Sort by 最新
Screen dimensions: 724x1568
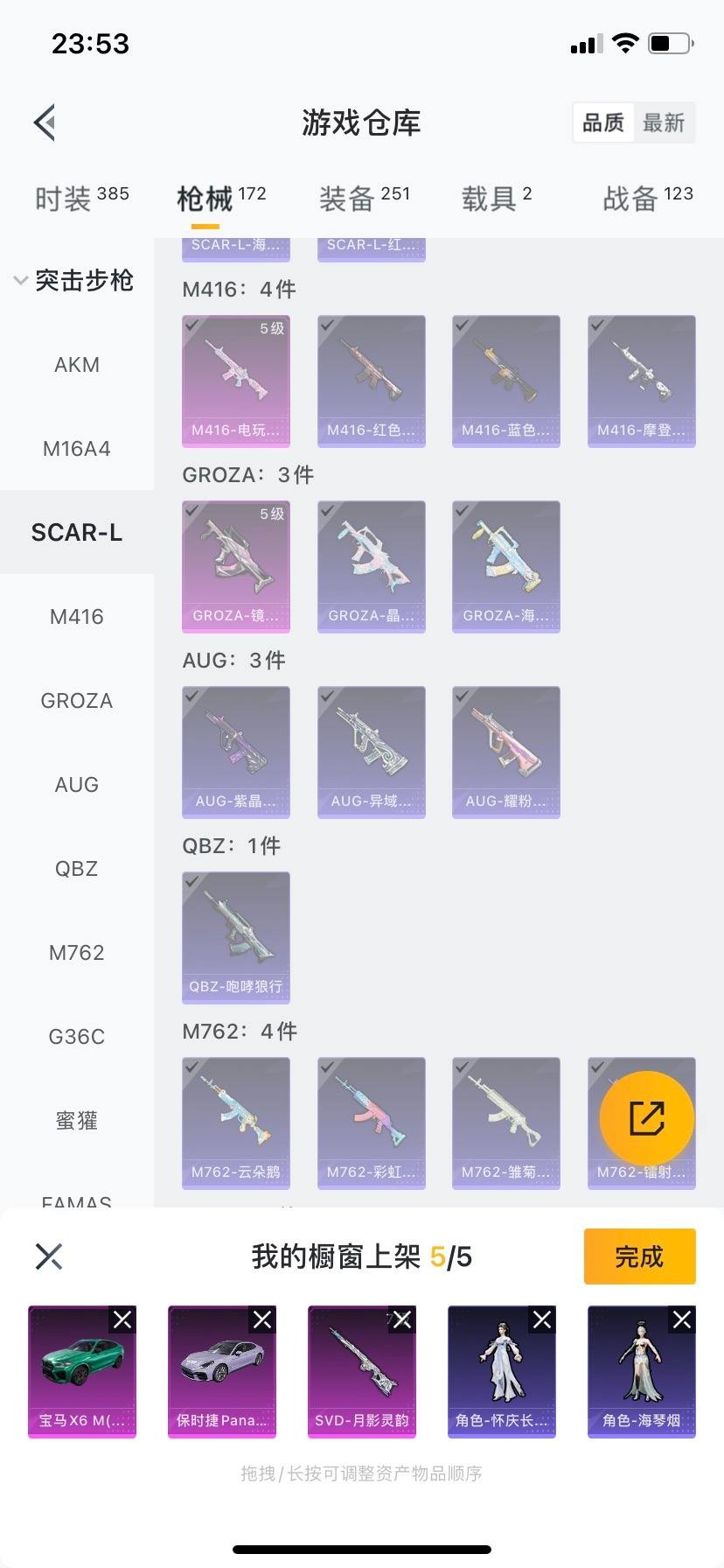click(x=664, y=122)
